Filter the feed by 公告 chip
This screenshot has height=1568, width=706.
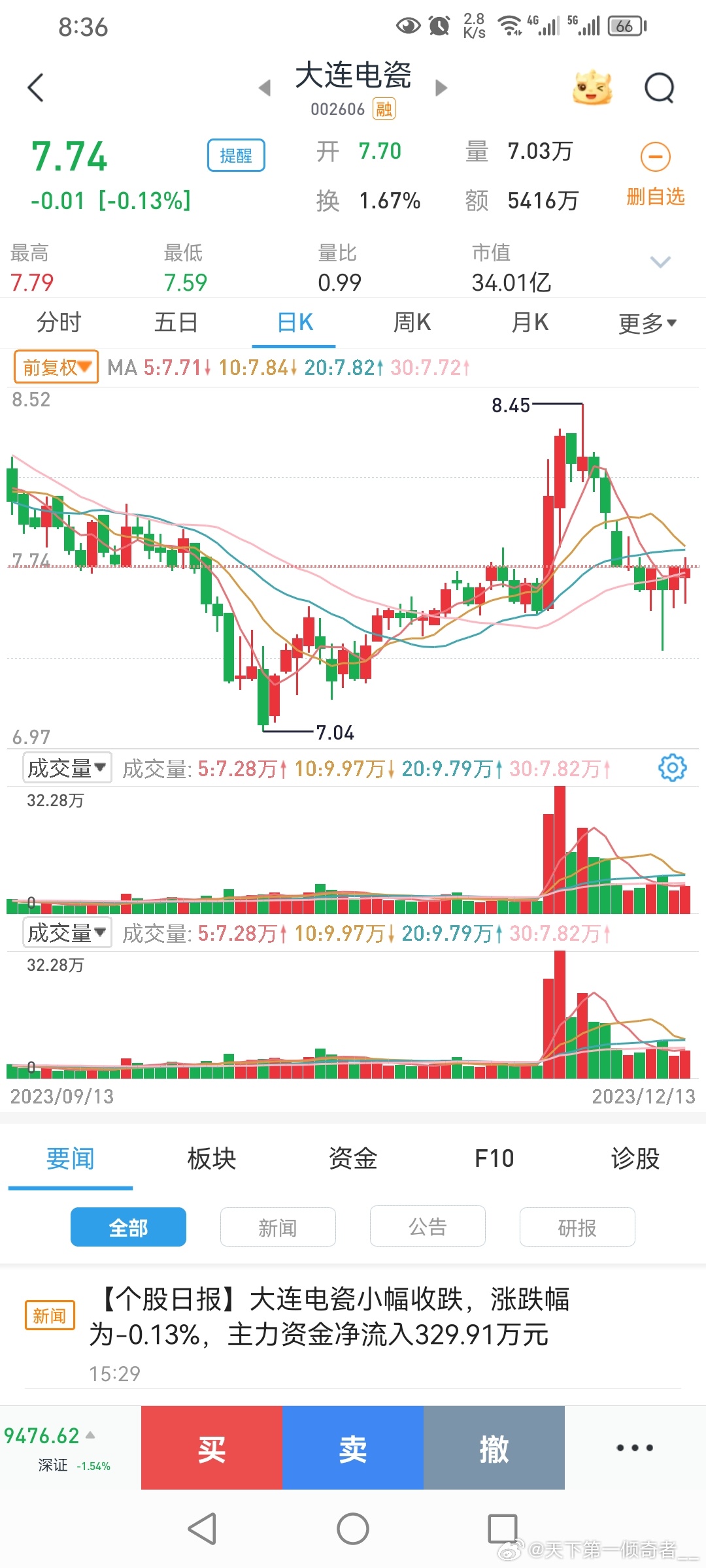tap(428, 1227)
